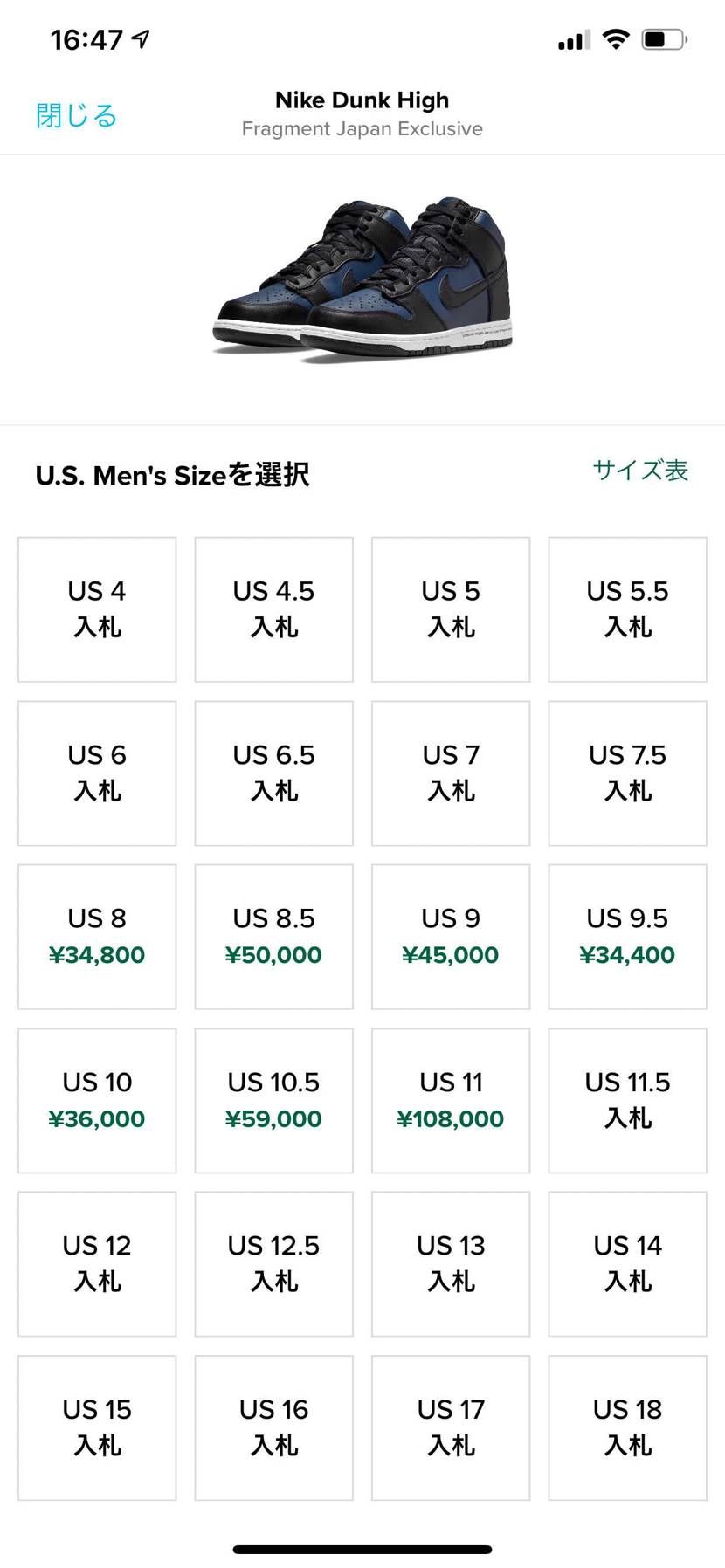Viewport: 725px width, 1568px height.
Task: Select US 6.5 to place a bid
Action: click(x=273, y=773)
